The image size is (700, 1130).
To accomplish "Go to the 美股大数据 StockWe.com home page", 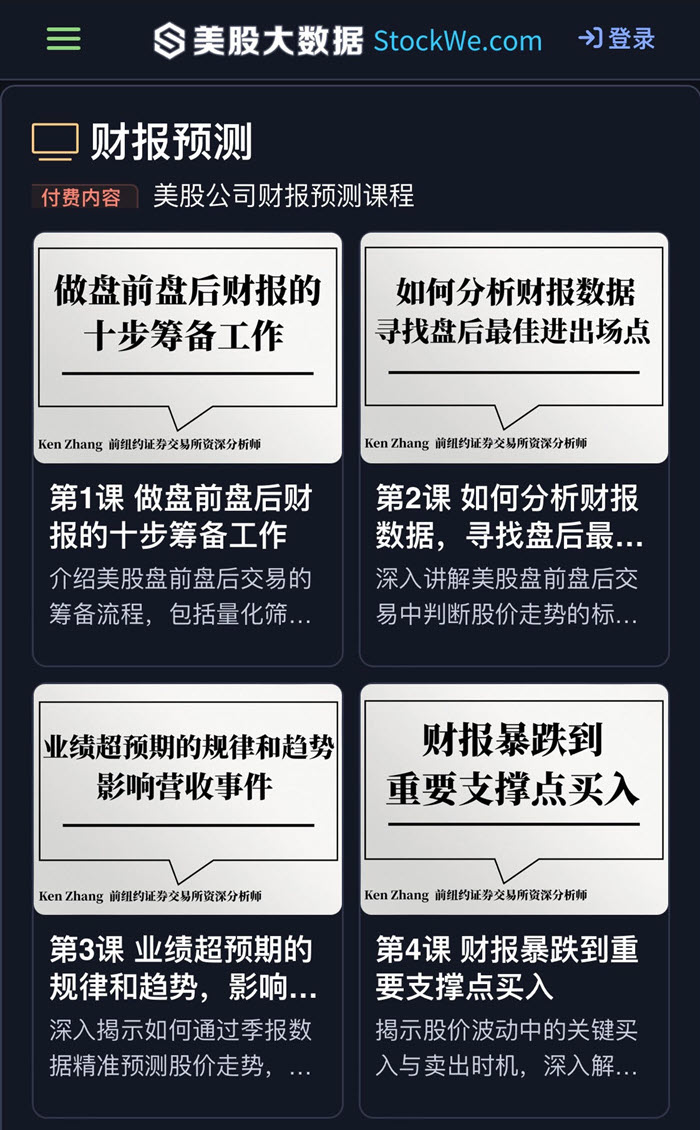I will point(347,40).
